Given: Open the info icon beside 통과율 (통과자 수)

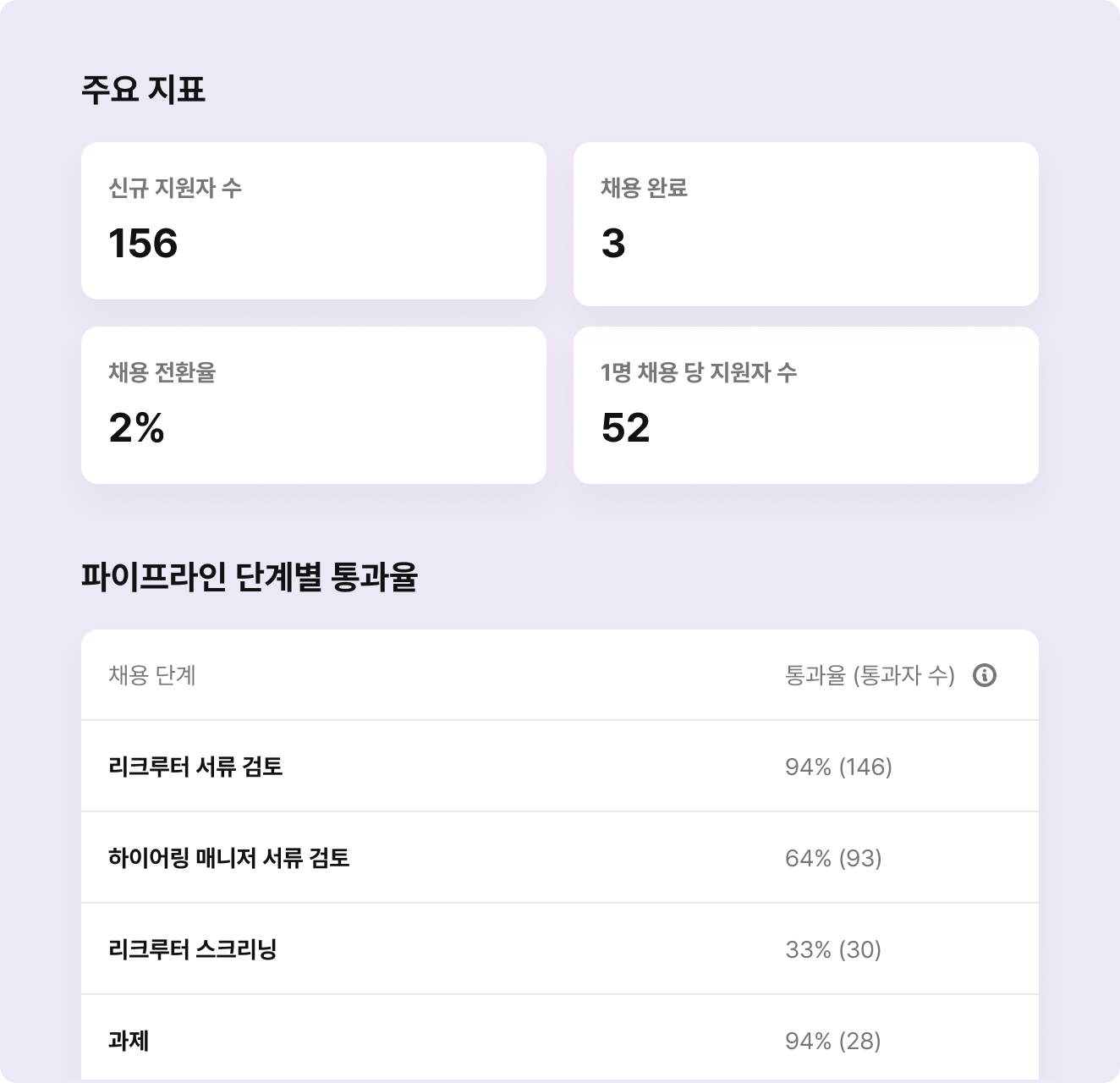Looking at the screenshot, I should [x=985, y=675].
